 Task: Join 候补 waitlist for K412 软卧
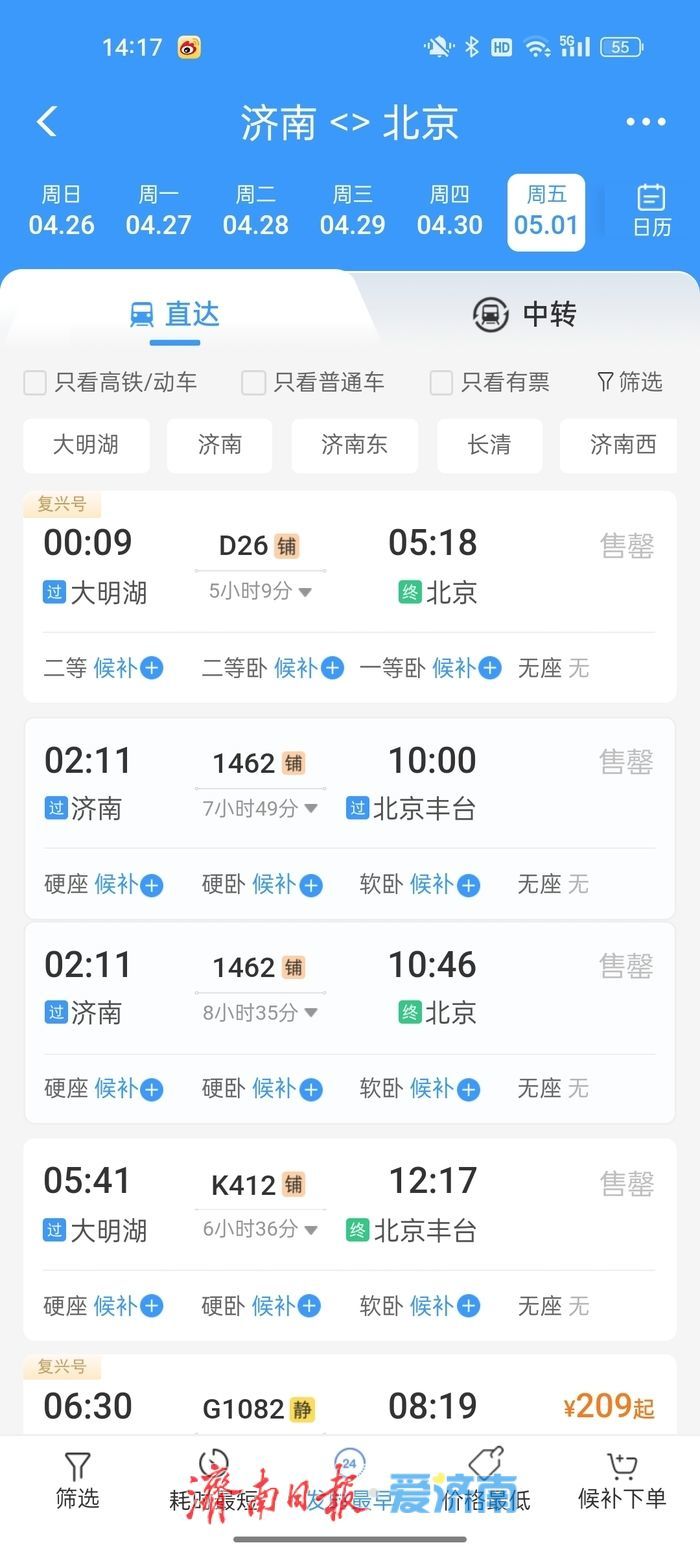[x=445, y=1306]
